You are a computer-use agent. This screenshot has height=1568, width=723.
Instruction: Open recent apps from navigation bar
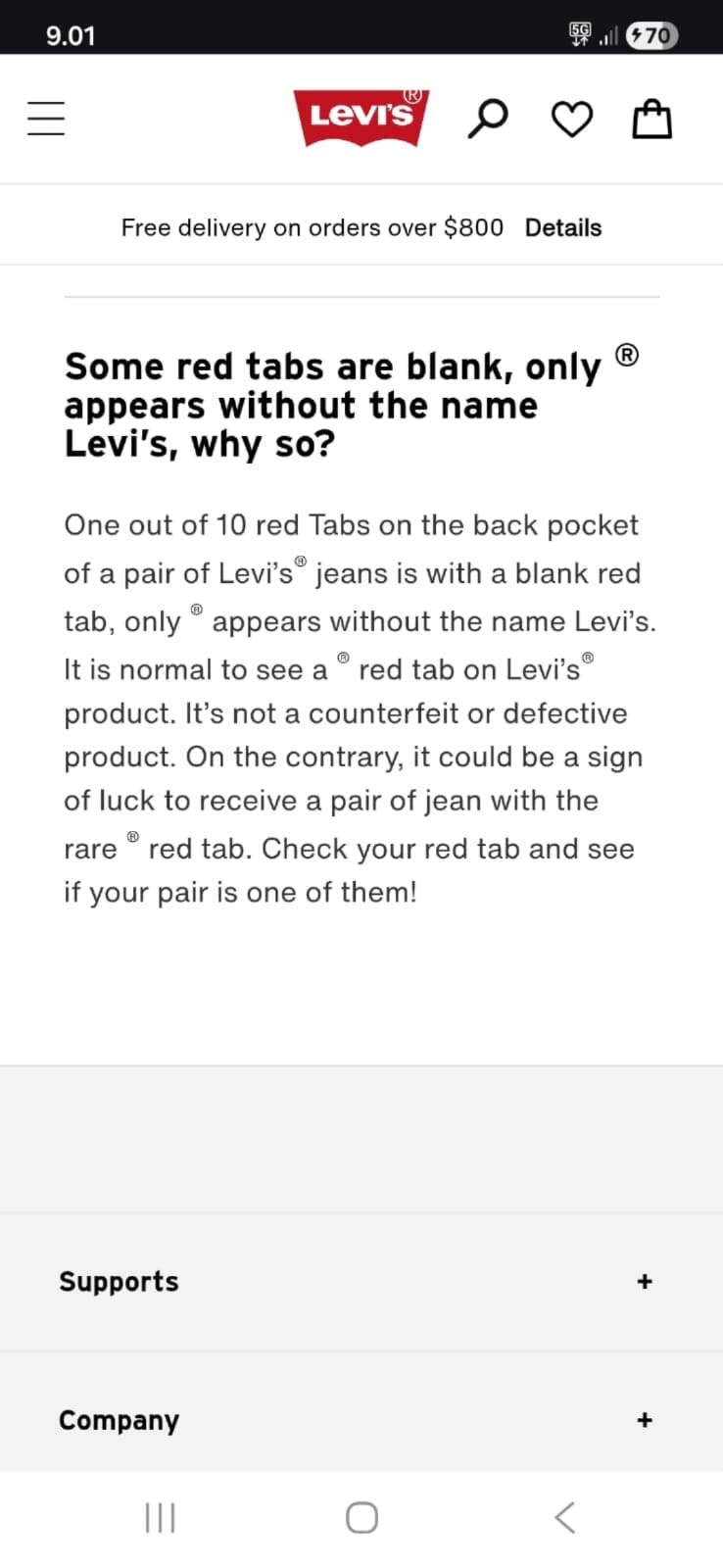[160, 1517]
